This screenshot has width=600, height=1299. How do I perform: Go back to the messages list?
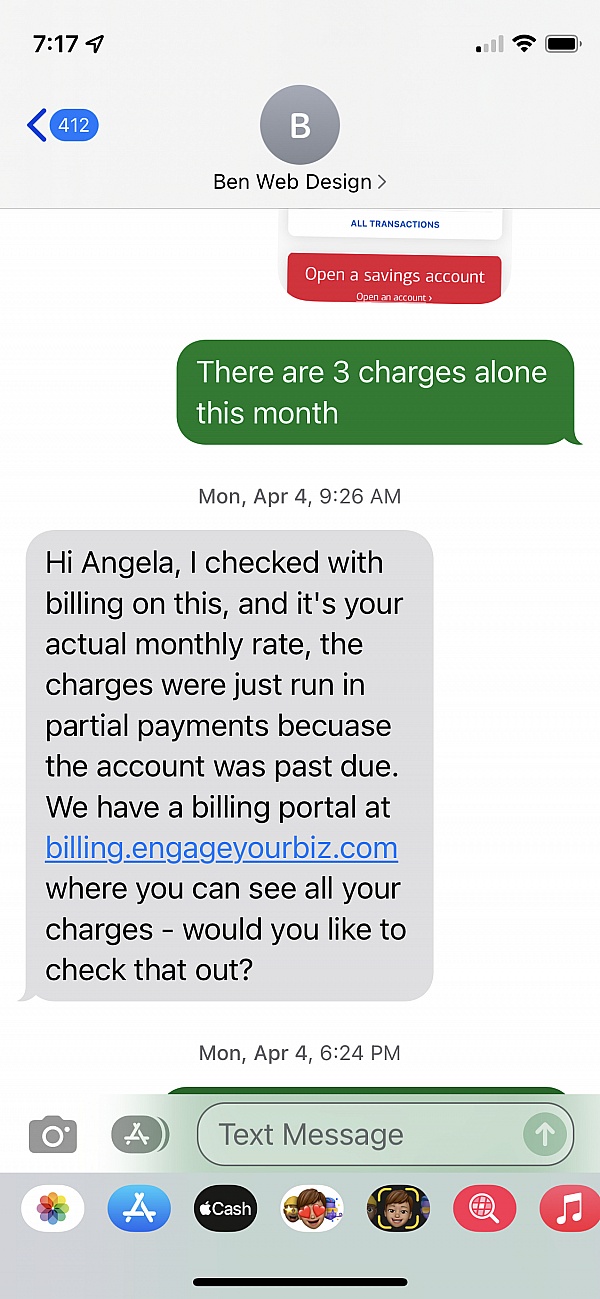point(62,126)
